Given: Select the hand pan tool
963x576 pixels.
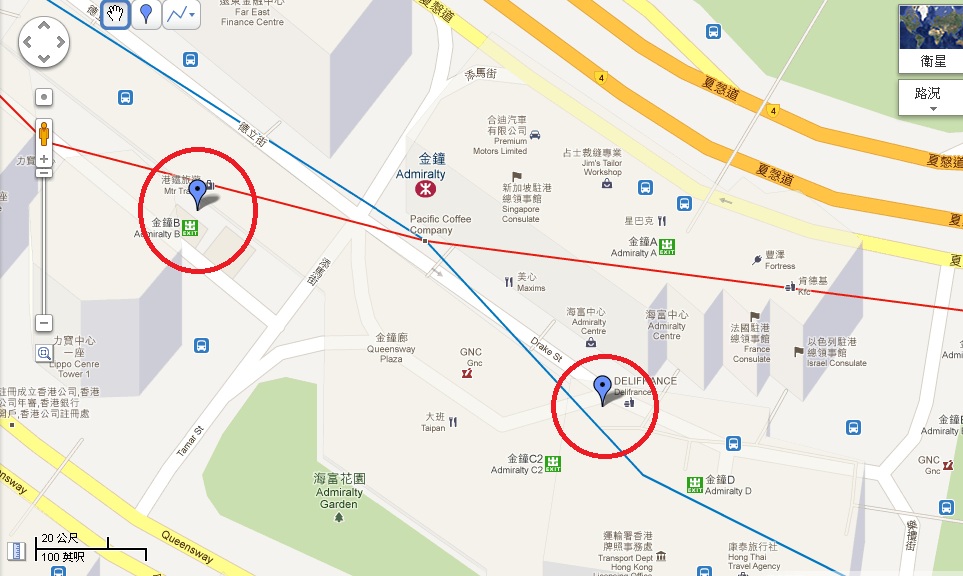Looking at the screenshot, I should tap(116, 14).
